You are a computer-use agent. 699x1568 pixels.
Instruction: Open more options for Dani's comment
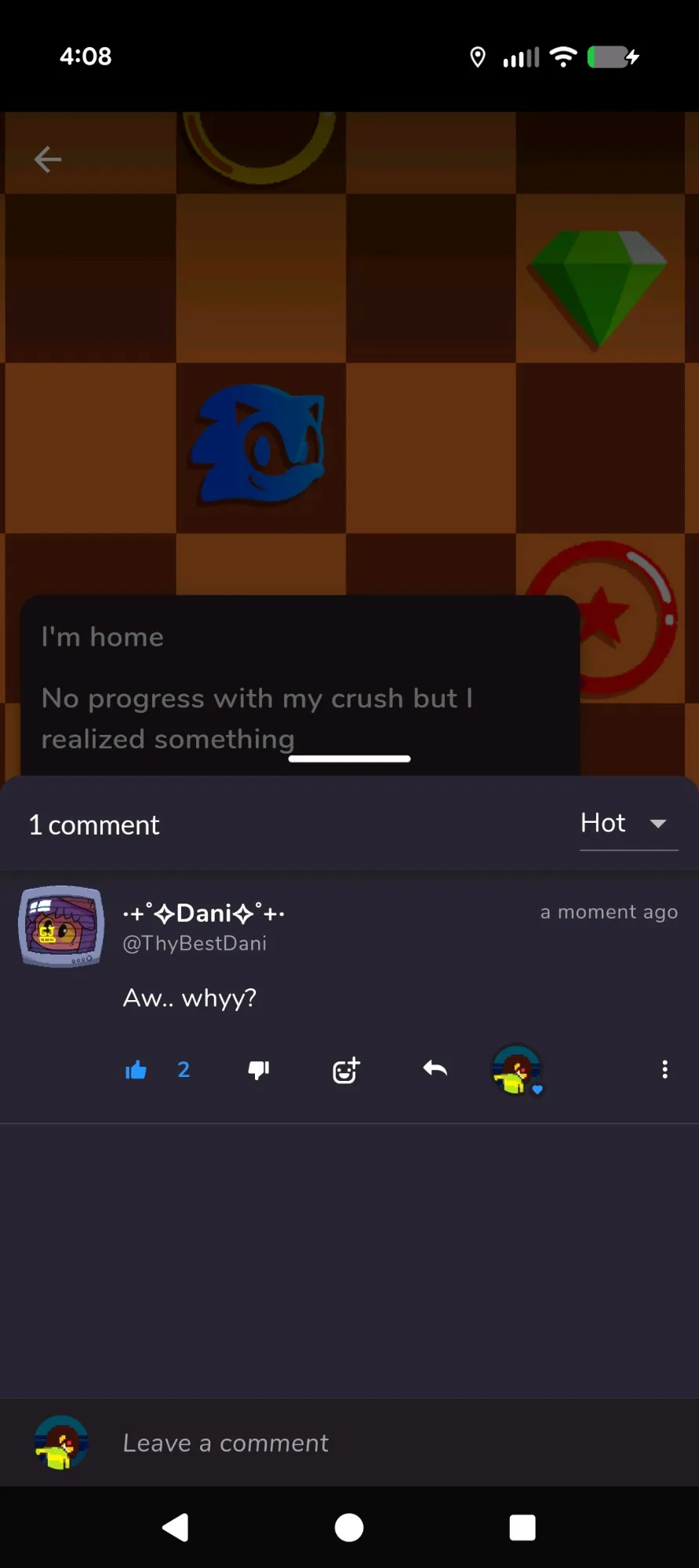(x=664, y=1070)
